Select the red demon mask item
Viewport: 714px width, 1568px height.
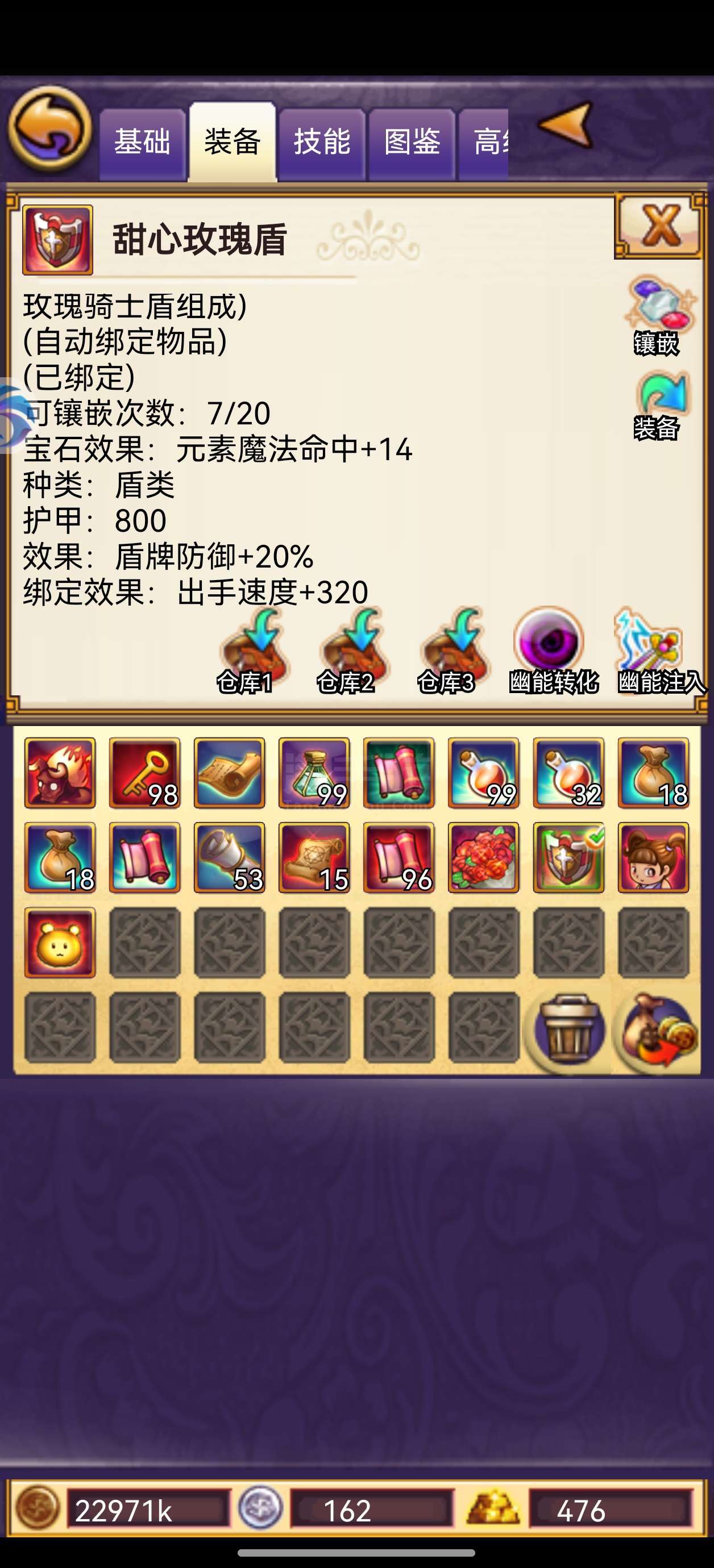point(60,773)
